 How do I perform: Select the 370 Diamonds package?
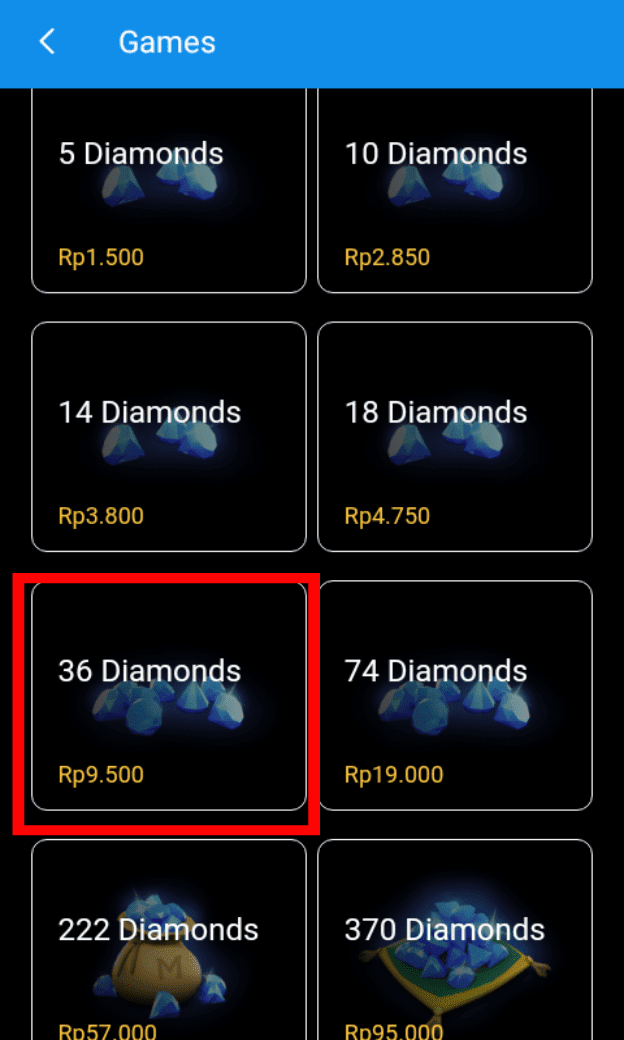pyautogui.click(x=455, y=940)
